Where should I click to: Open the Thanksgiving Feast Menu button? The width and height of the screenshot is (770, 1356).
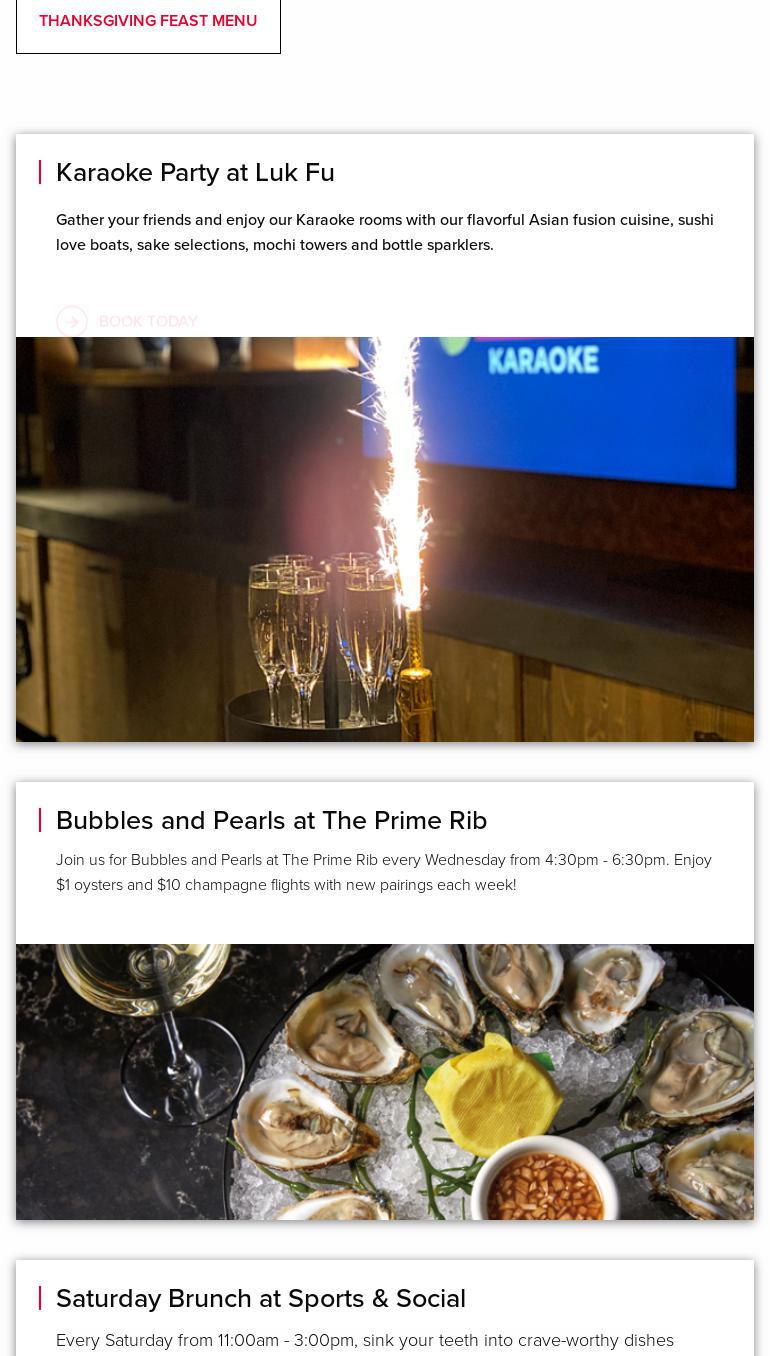pyautogui.click(x=148, y=21)
